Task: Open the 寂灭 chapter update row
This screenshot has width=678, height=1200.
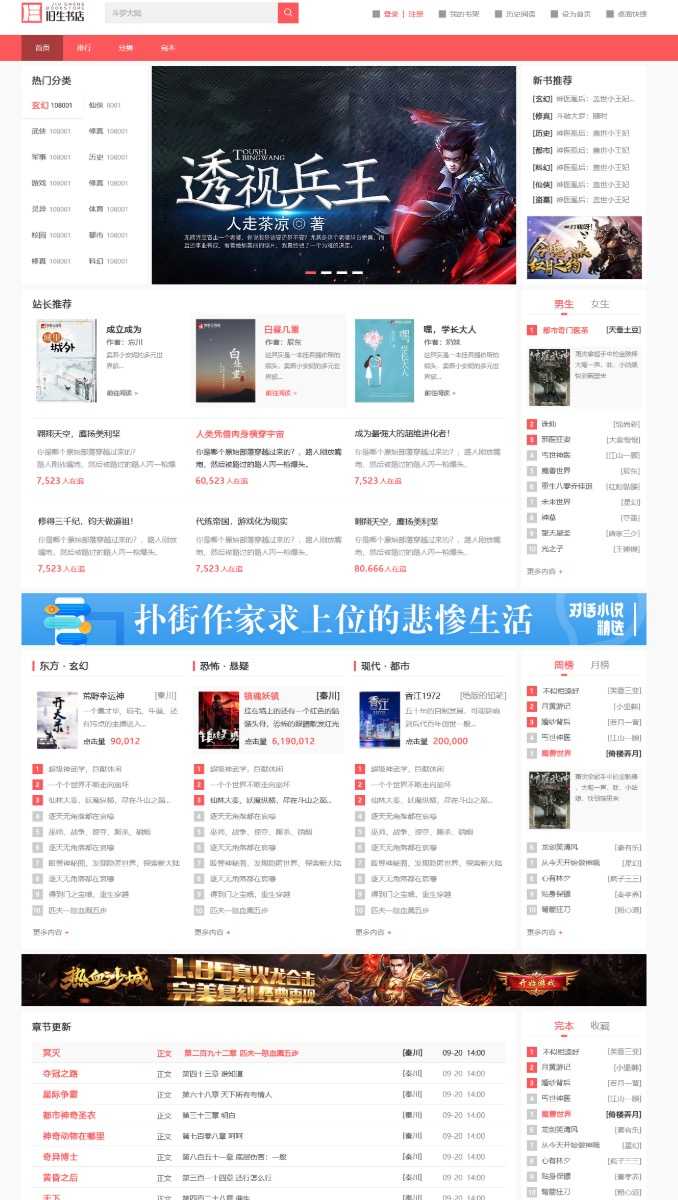Action: [52, 1053]
